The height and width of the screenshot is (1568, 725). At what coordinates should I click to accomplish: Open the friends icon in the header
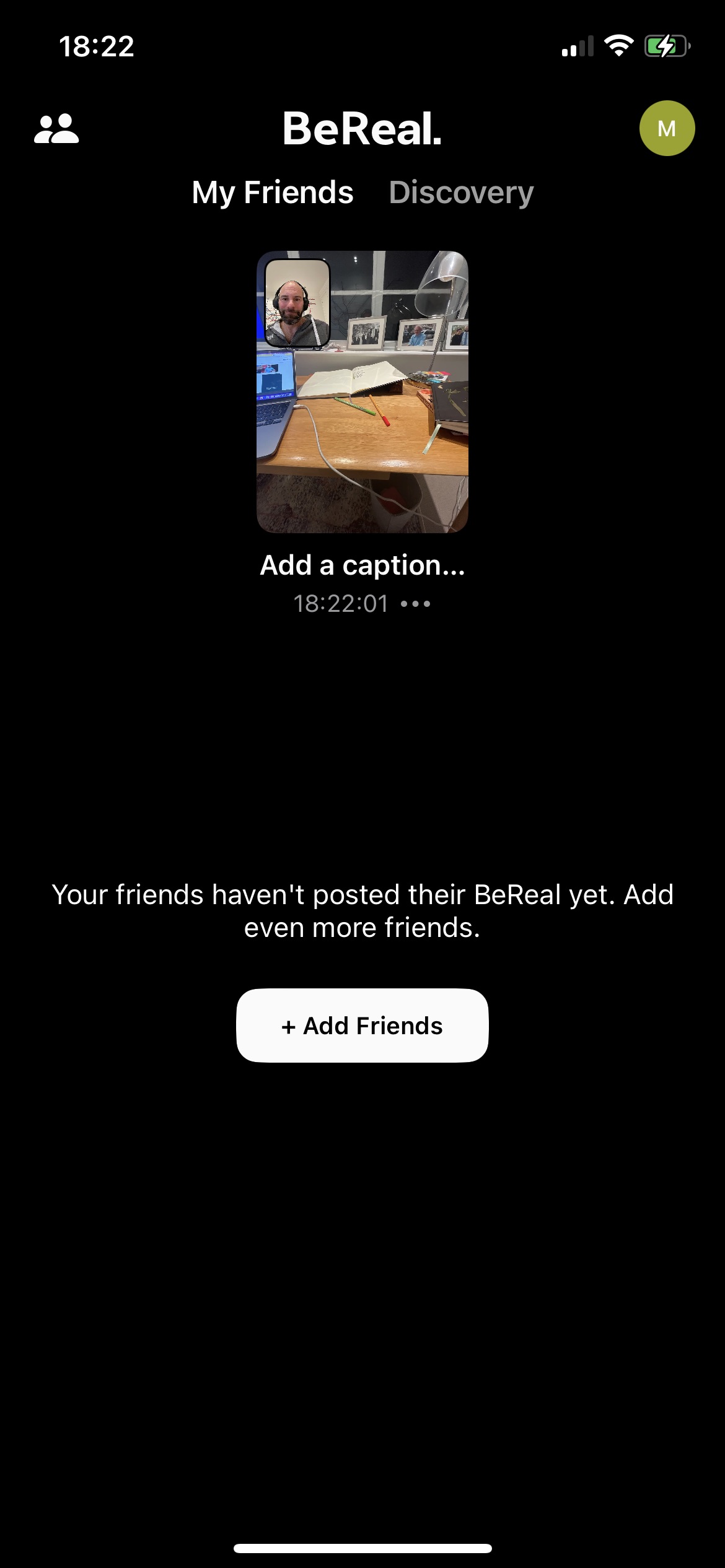(x=56, y=129)
